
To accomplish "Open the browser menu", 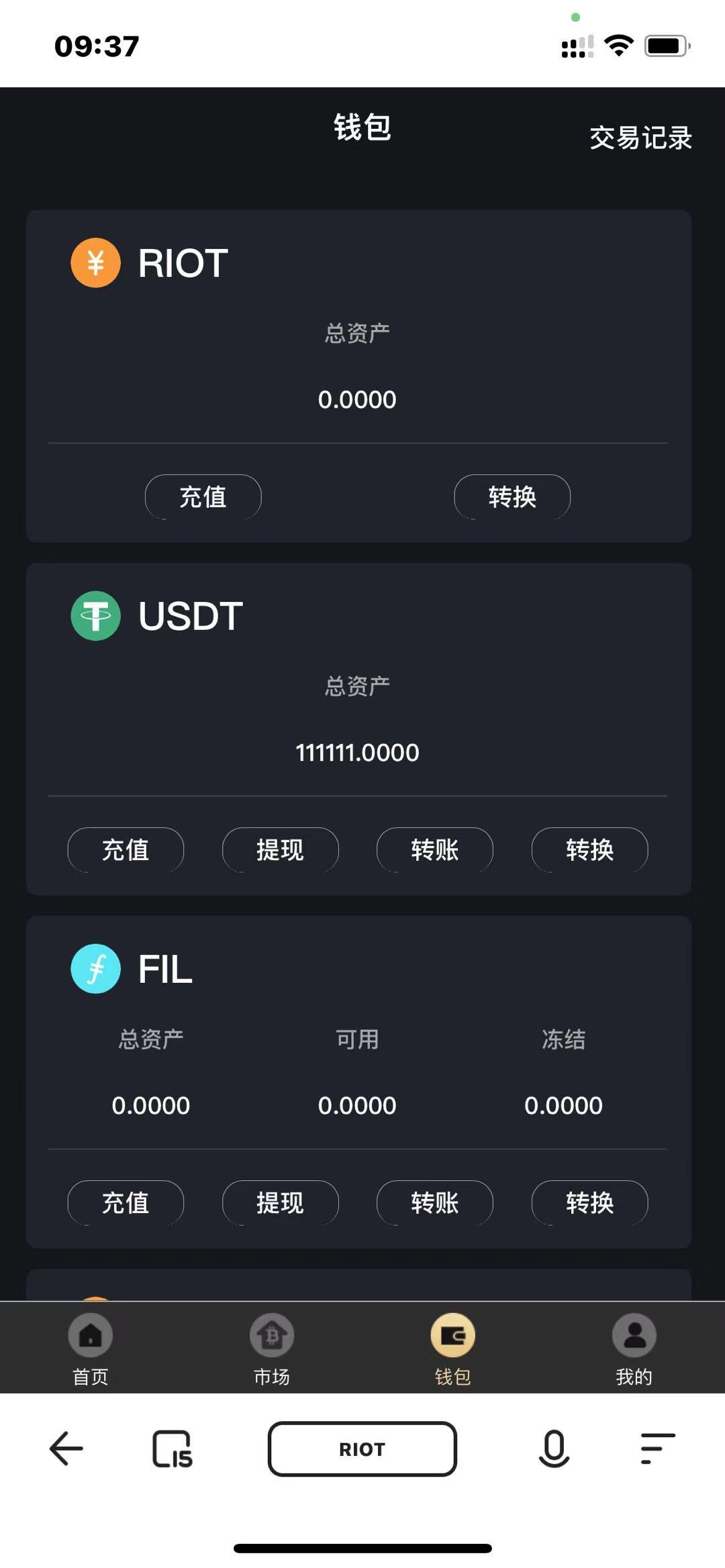I will (657, 1449).
